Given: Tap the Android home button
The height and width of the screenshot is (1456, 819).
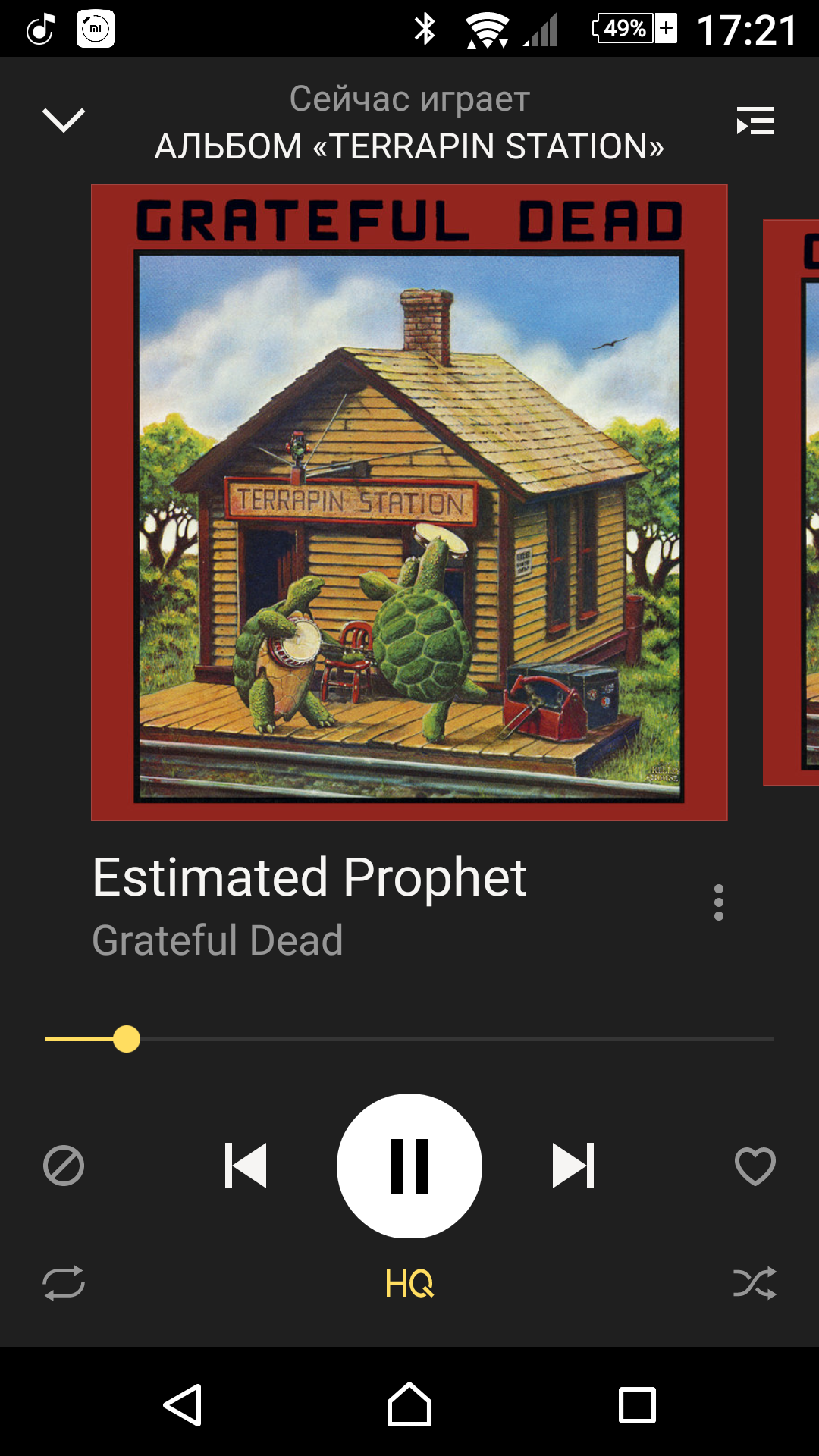Looking at the screenshot, I should pyautogui.click(x=409, y=1405).
